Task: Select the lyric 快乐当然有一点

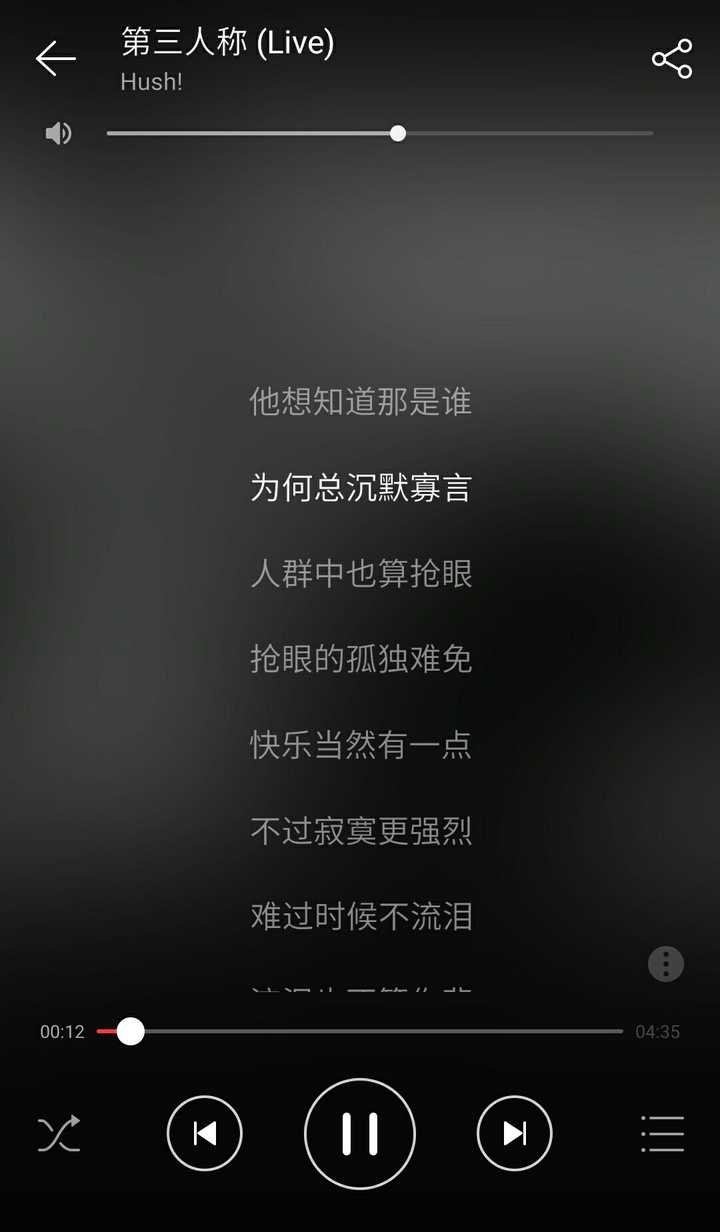Action: tap(360, 745)
